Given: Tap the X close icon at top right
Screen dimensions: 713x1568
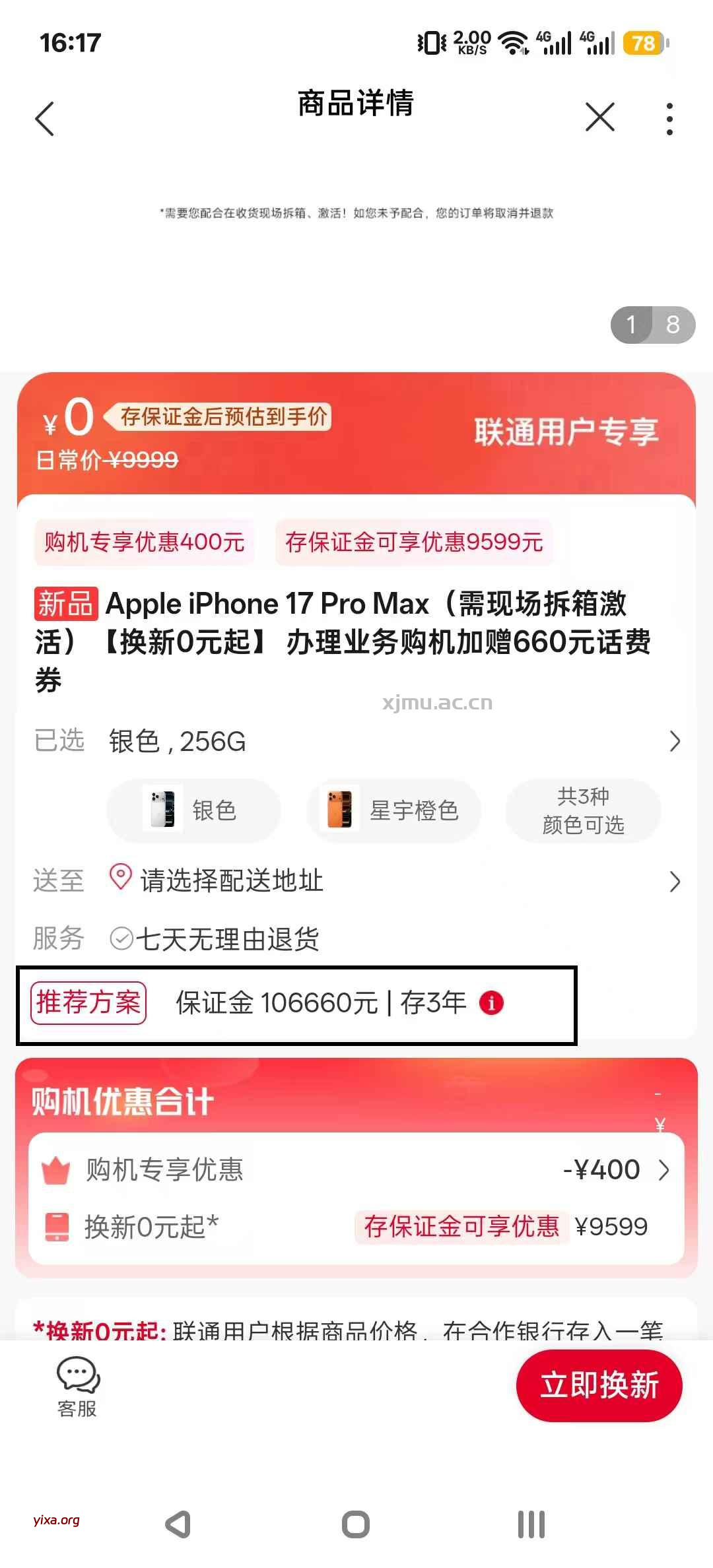Looking at the screenshot, I should pyautogui.click(x=598, y=117).
